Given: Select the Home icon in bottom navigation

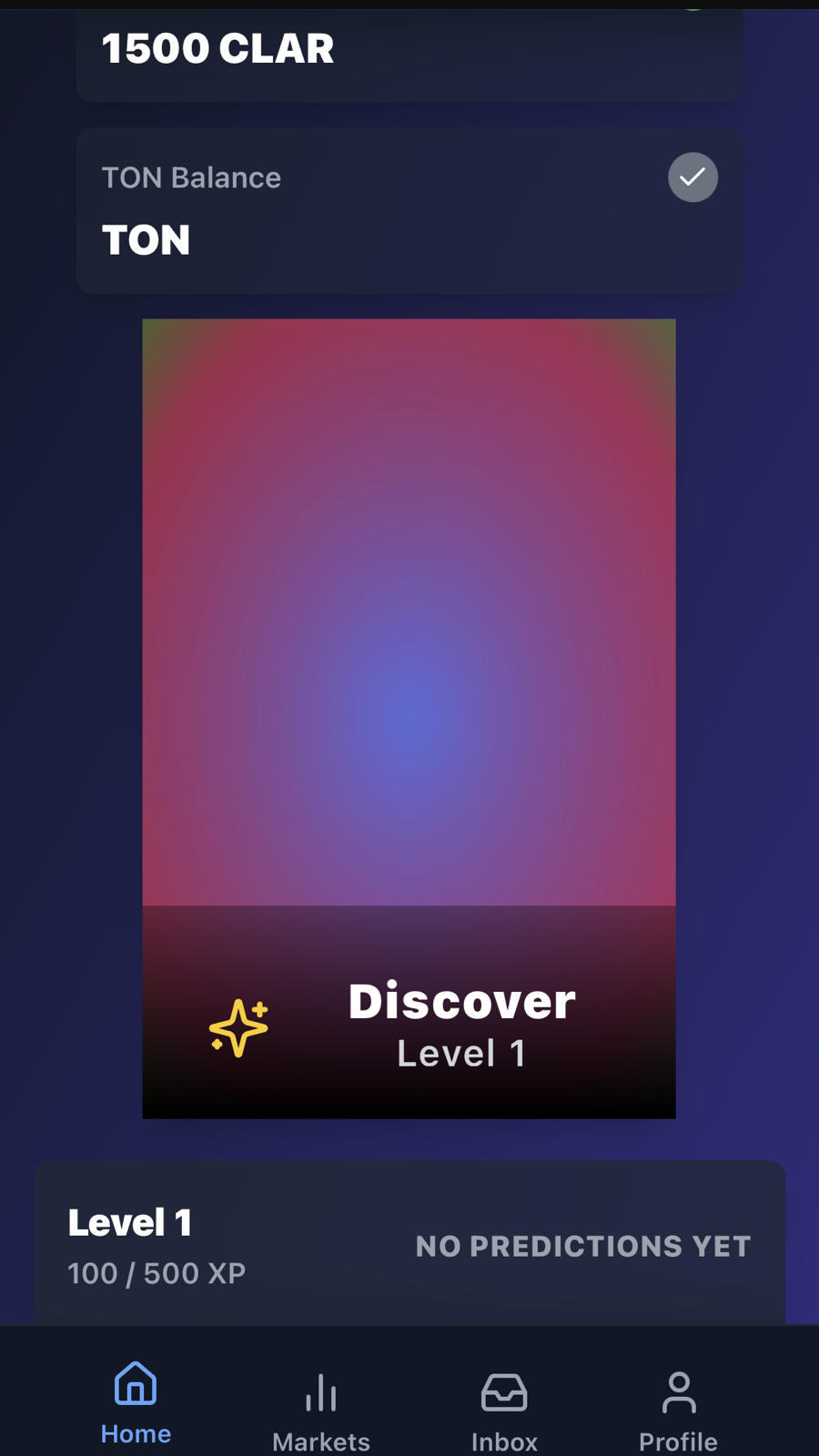Looking at the screenshot, I should click(135, 1386).
